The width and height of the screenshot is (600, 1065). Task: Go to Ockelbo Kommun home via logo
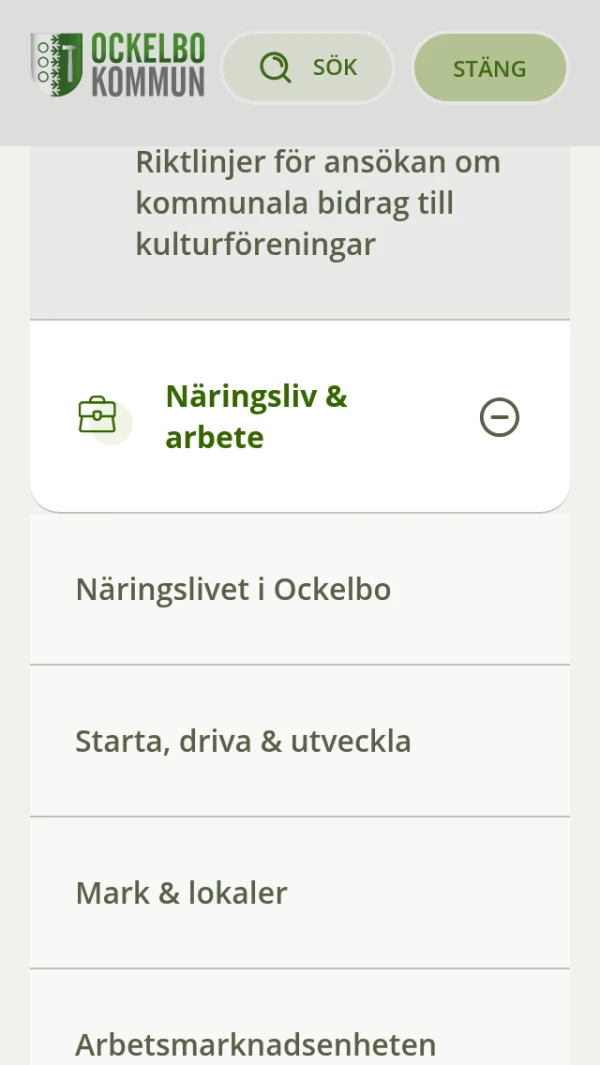[118, 66]
